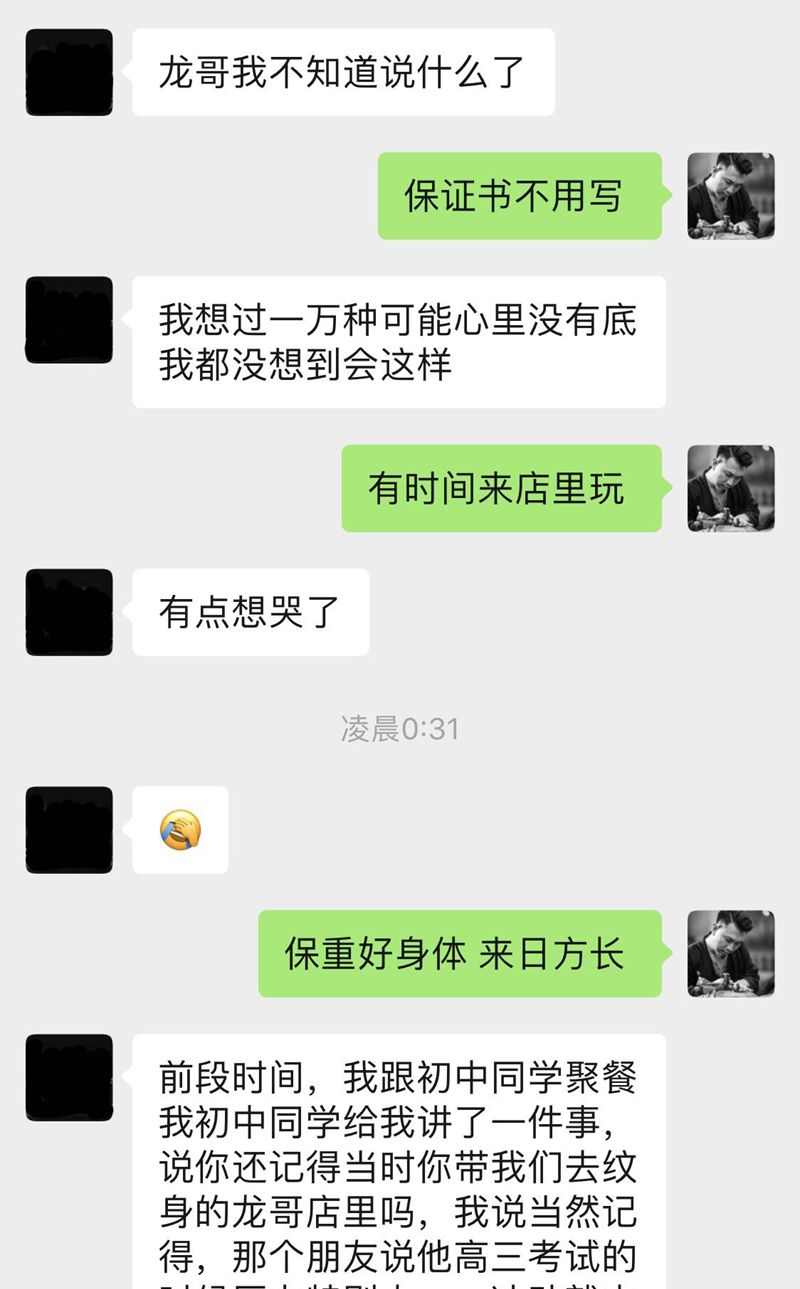
Task: Open contact avatar beside '我想过一万种可能' message
Action: tap(69, 320)
